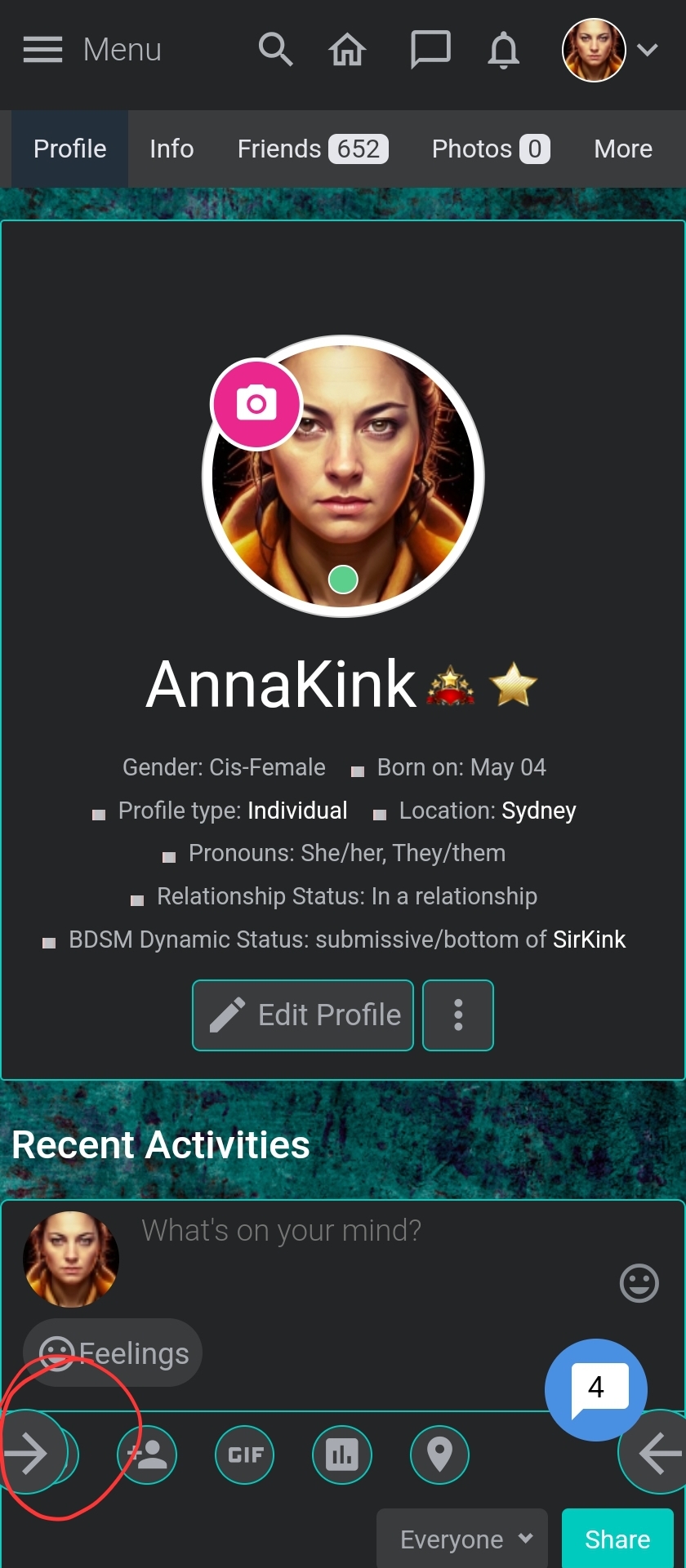This screenshot has width=686, height=1568.
Task: Open the three-dot profile options
Action: [458, 1015]
